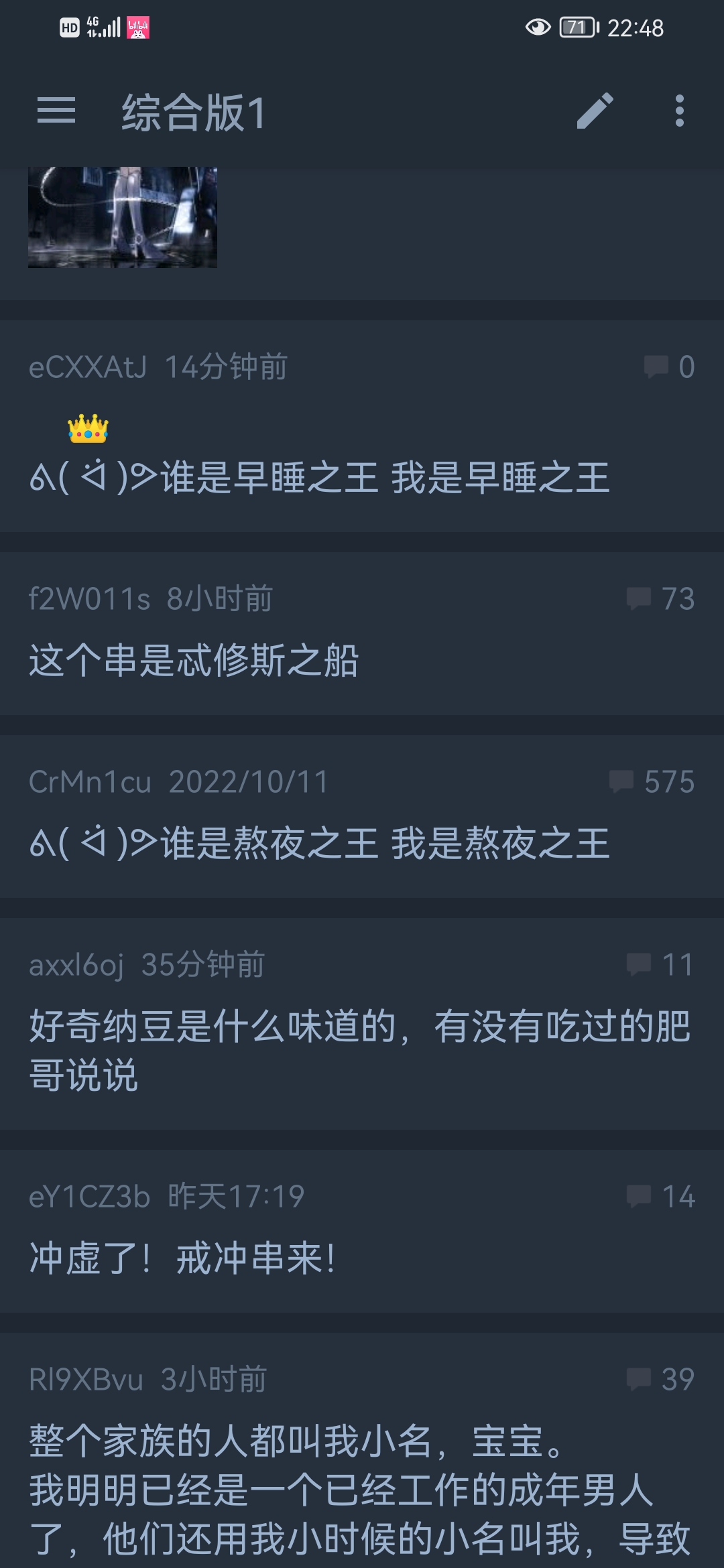Compose a new post with pencil icon
This screenshot has height=1568, width=724.
click(x=595, y=111)
